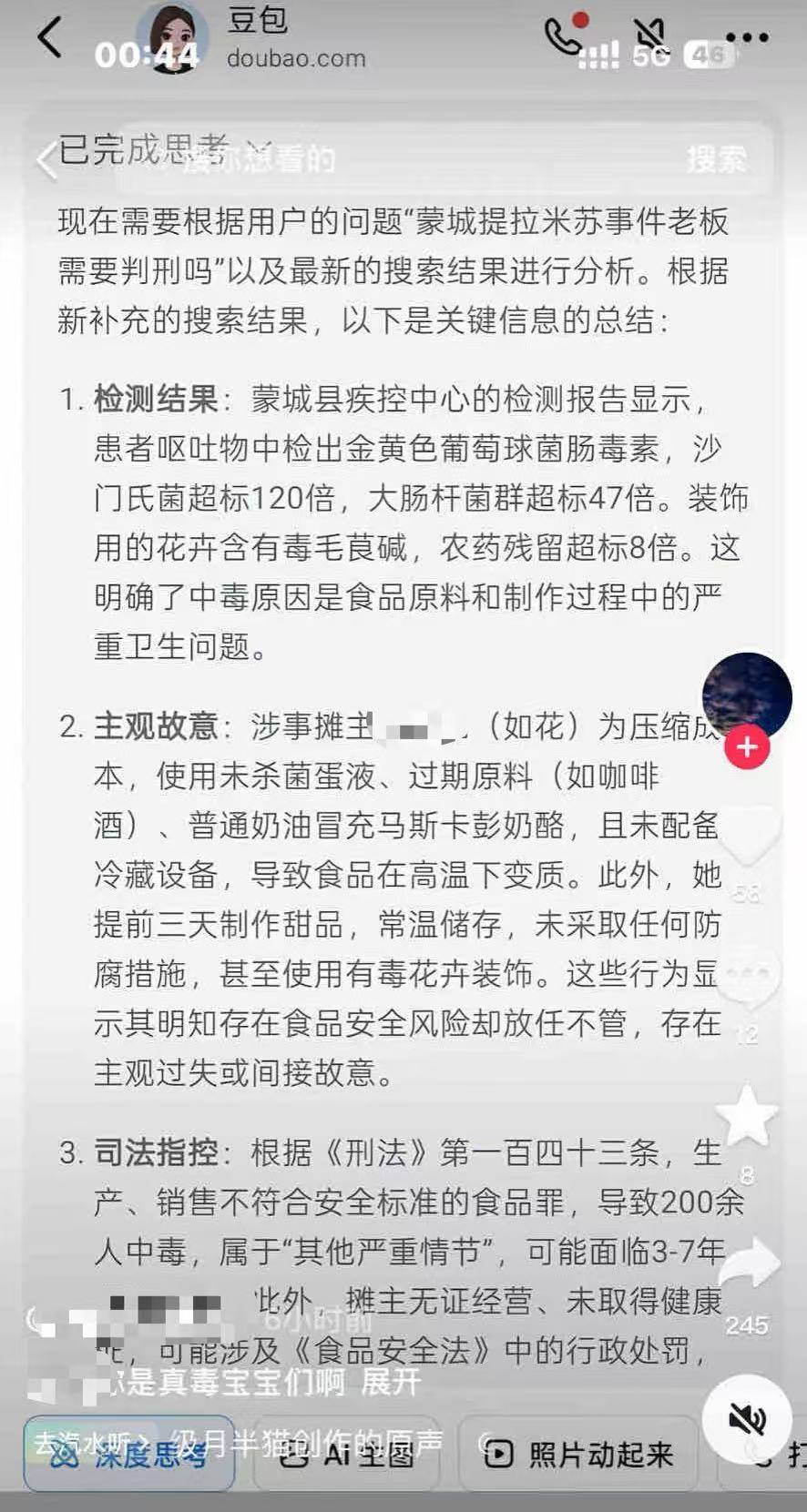Expand the caption via 展开
This screenshot has width=807, height=1512.
pos(391,1382)
